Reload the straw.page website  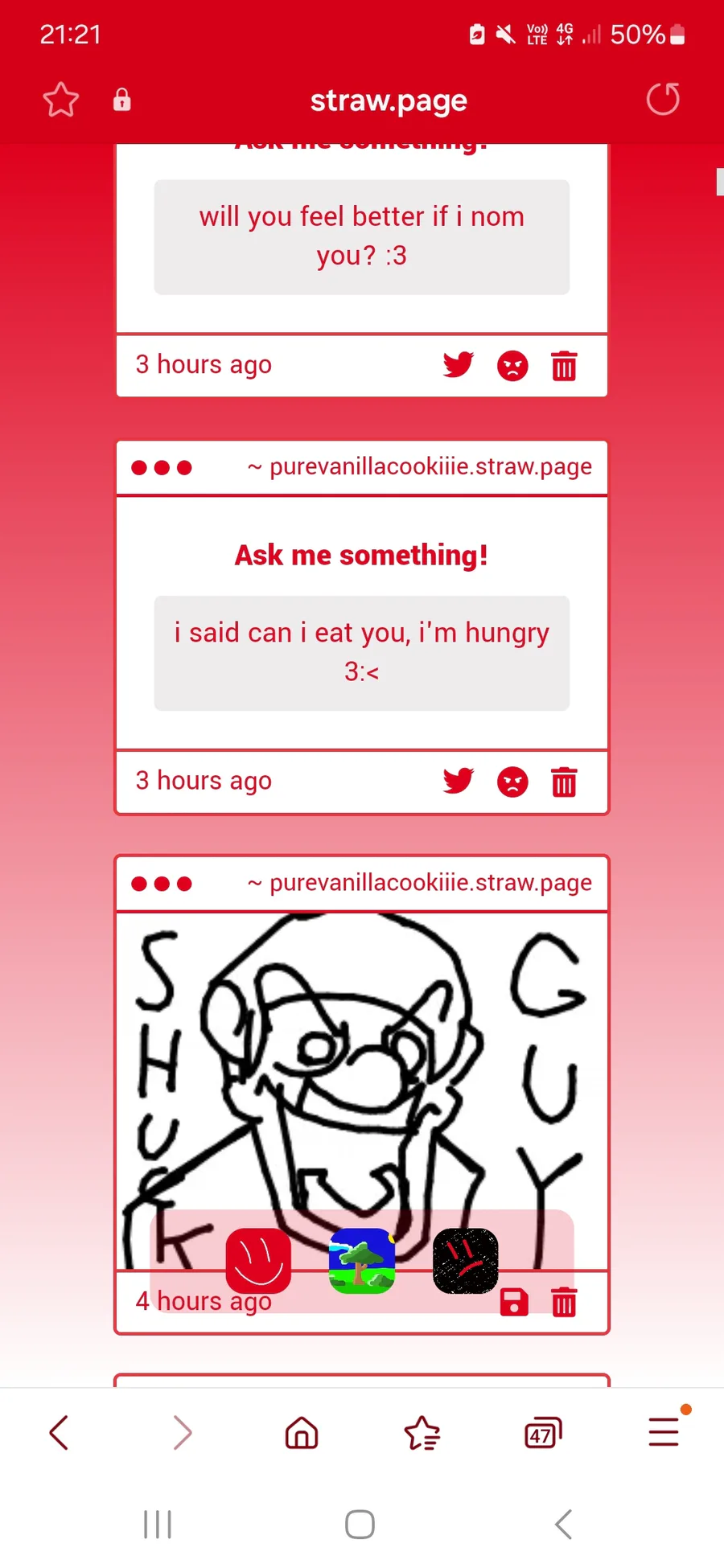point(663,100)
